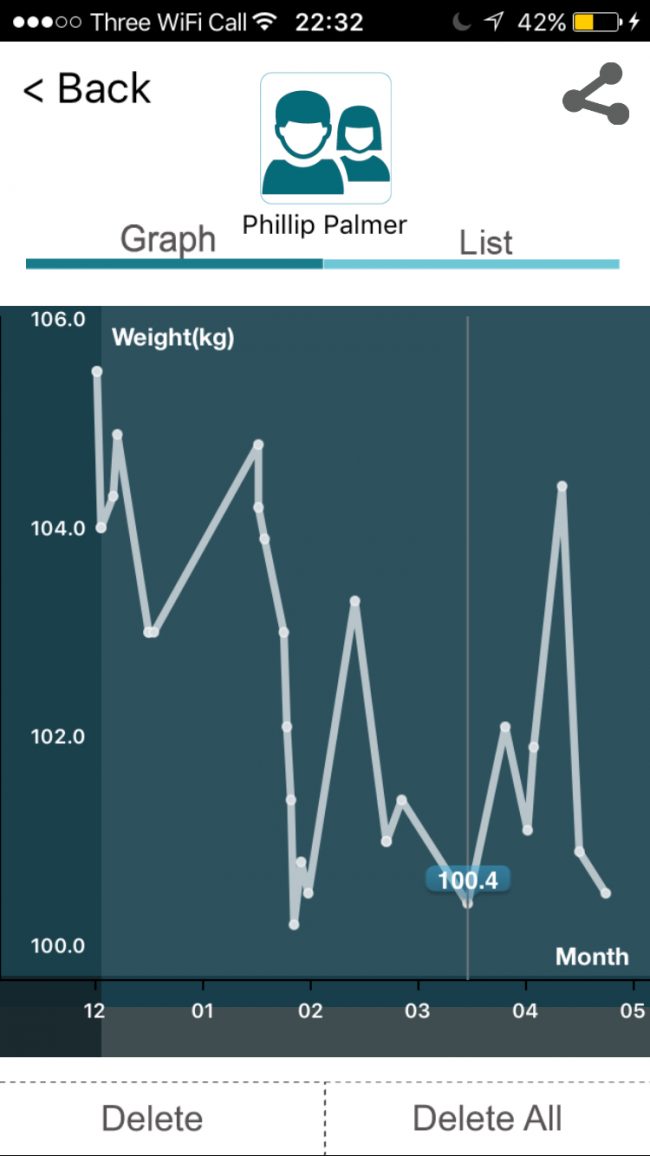650x1156 pixels.
Task: Share the weight graph
Action: 595,94
